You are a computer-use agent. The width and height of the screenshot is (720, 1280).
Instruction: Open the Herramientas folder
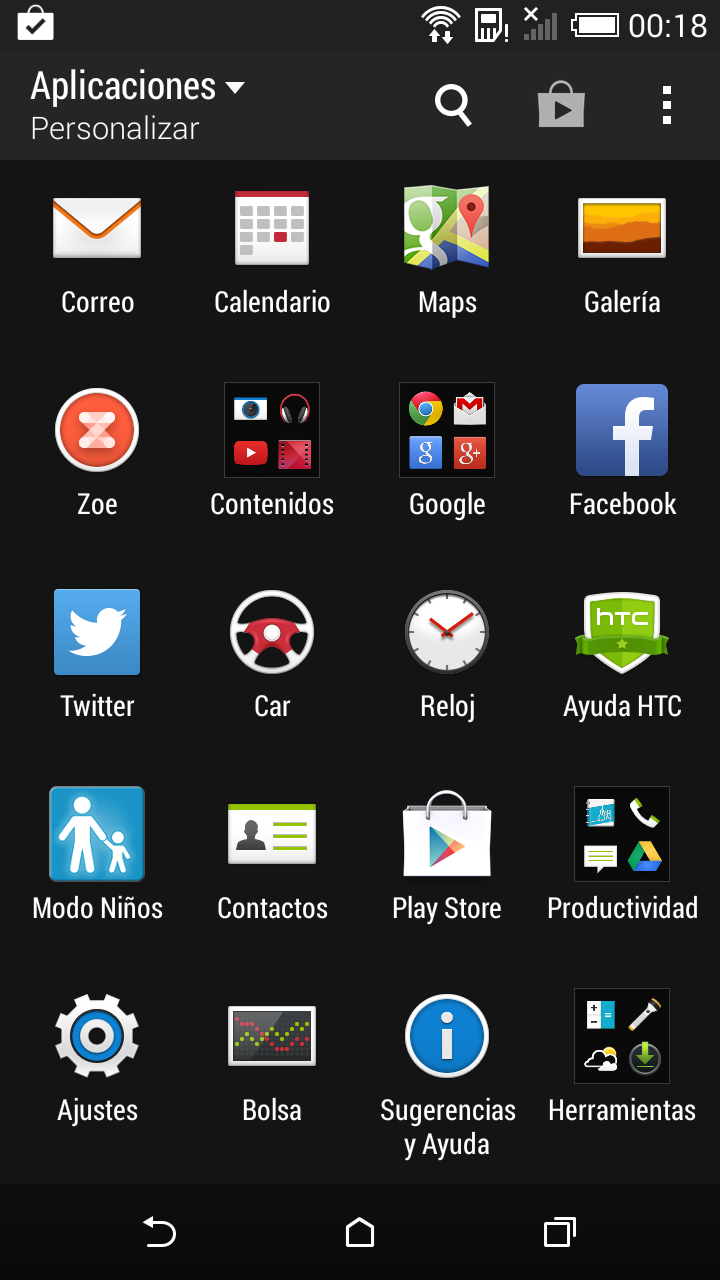coord(622,1036)
